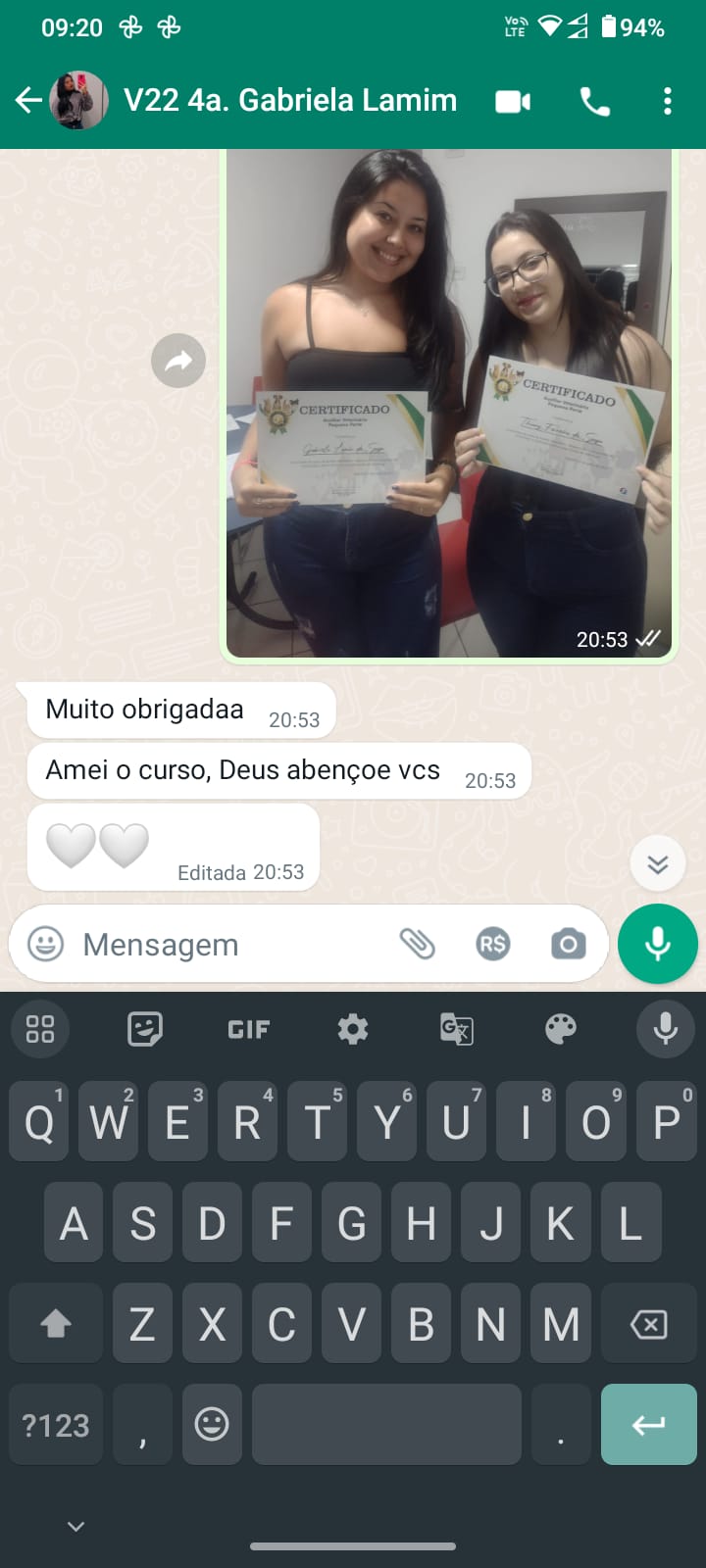
Task: Jump to the latest messages
Action: coord(657,863)
